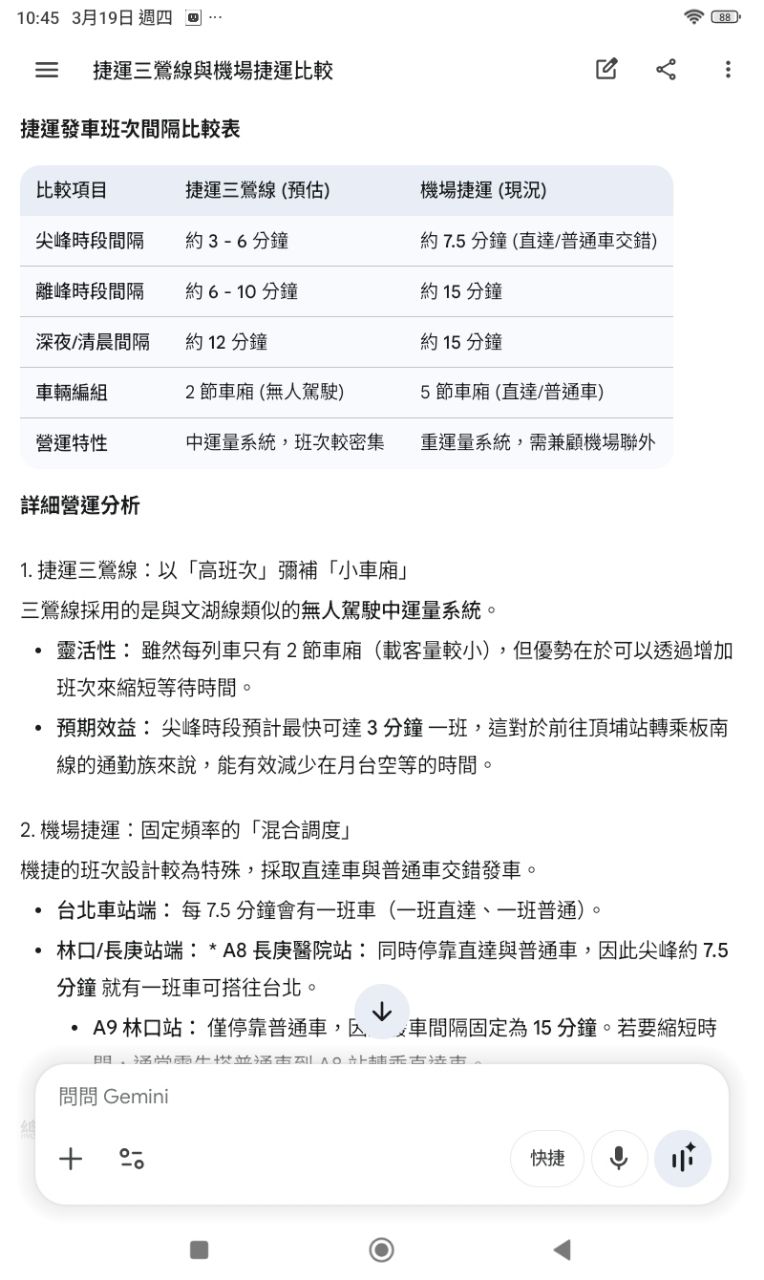Add an attachment with the plus icon

tap(70, 1159)
